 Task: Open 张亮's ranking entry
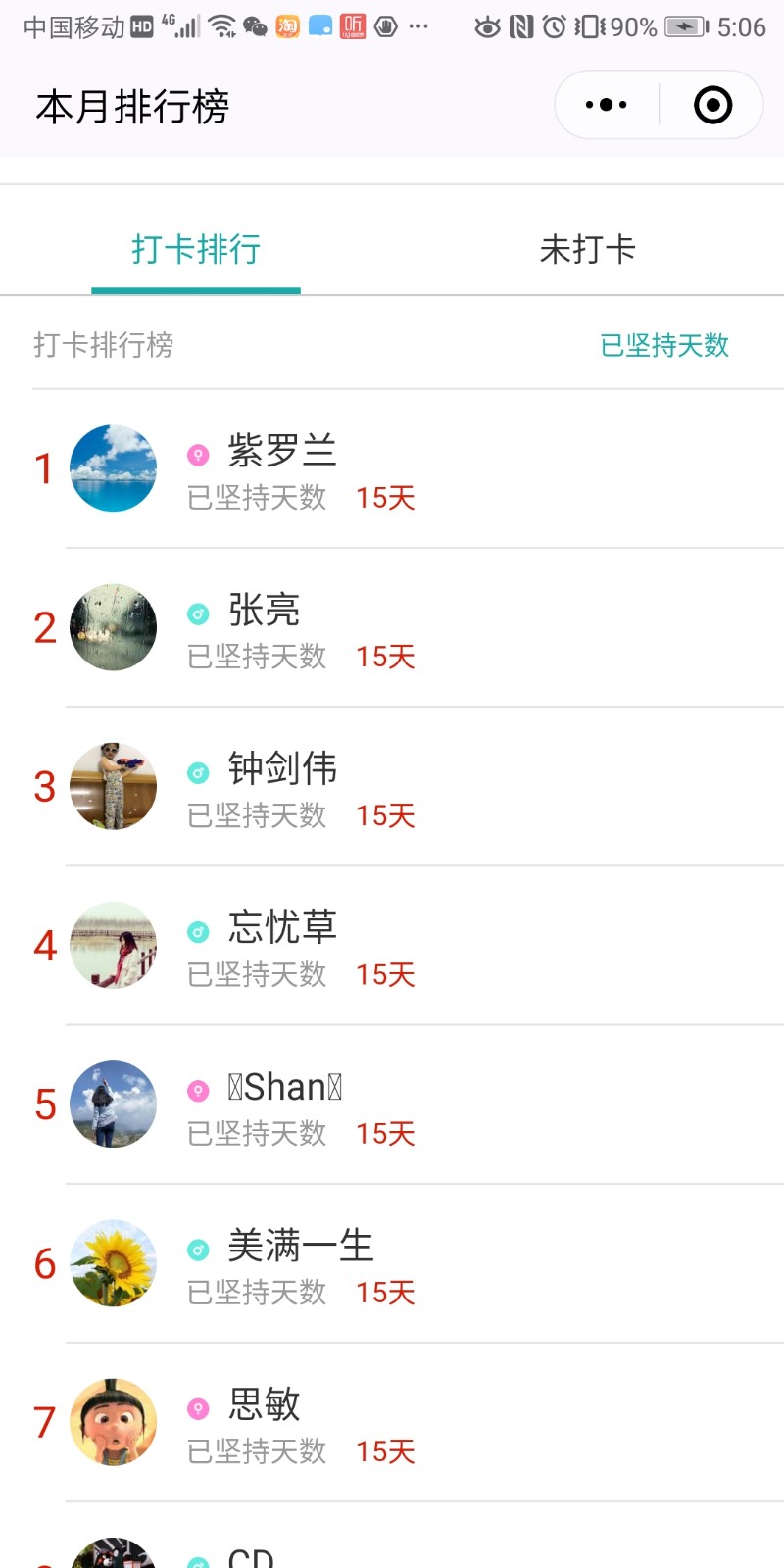tap(392, 628)
